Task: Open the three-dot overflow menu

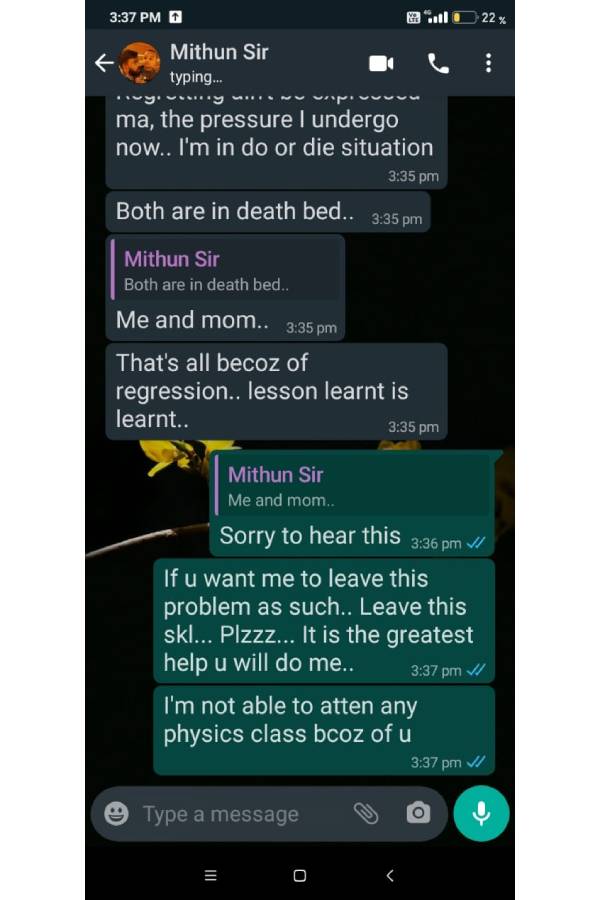Action: (488, 63)
